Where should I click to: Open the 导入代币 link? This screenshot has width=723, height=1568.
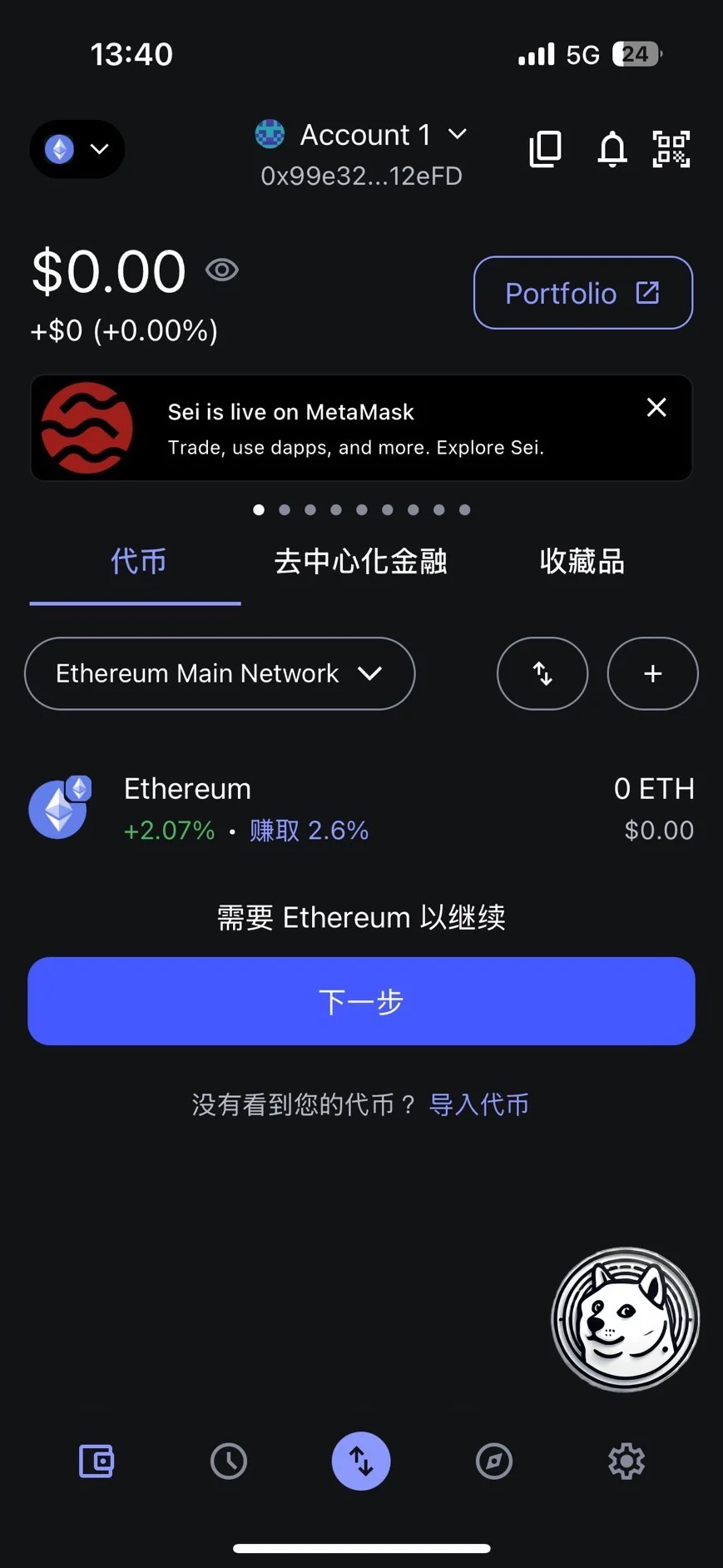(478, 1104)
